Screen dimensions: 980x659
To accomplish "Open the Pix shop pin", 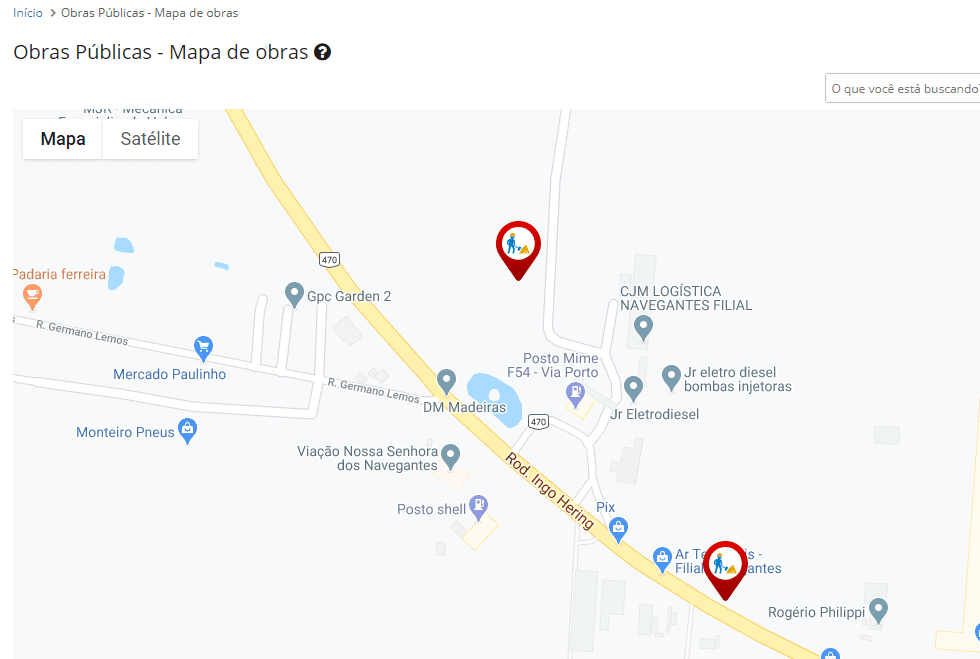I will (x=619, y=526).
